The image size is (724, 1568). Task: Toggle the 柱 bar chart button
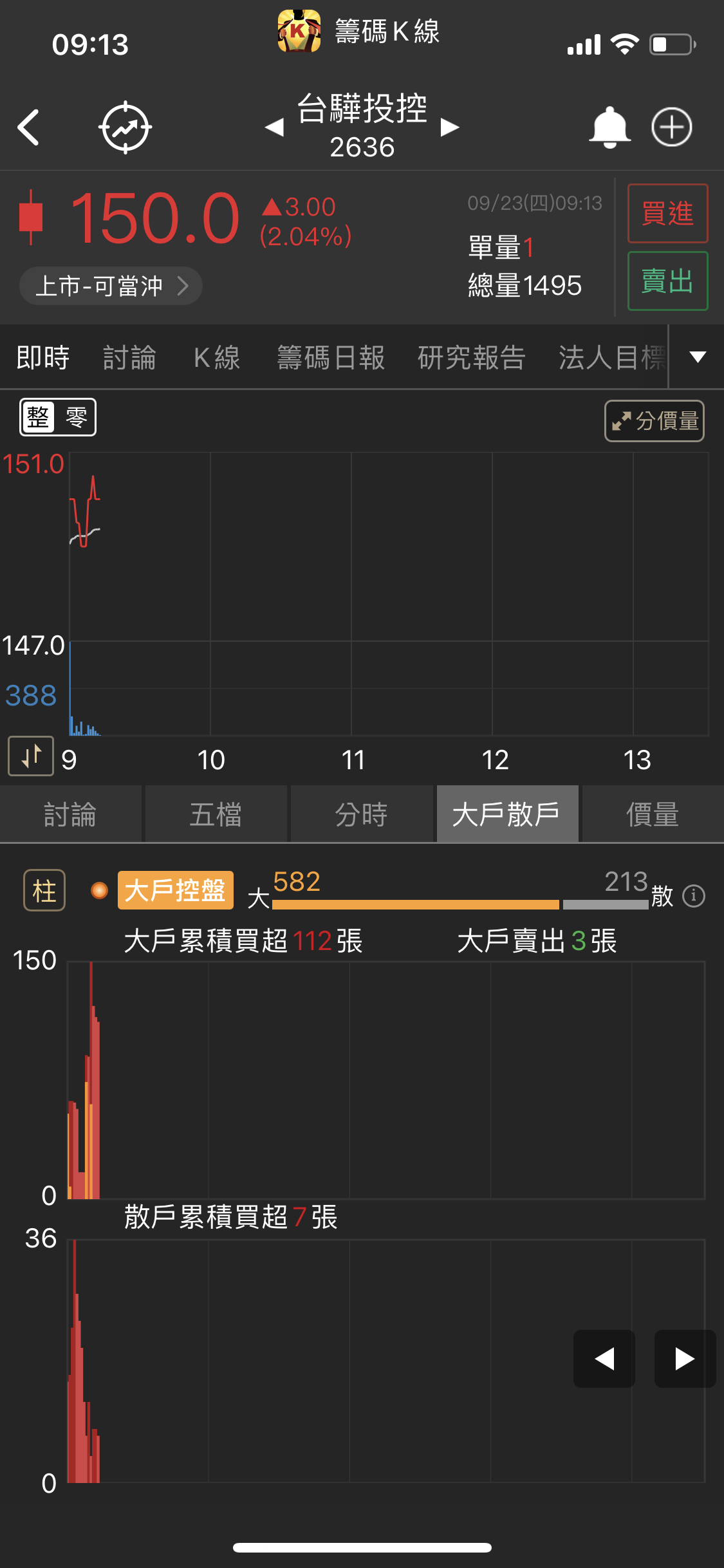point(44,891)
